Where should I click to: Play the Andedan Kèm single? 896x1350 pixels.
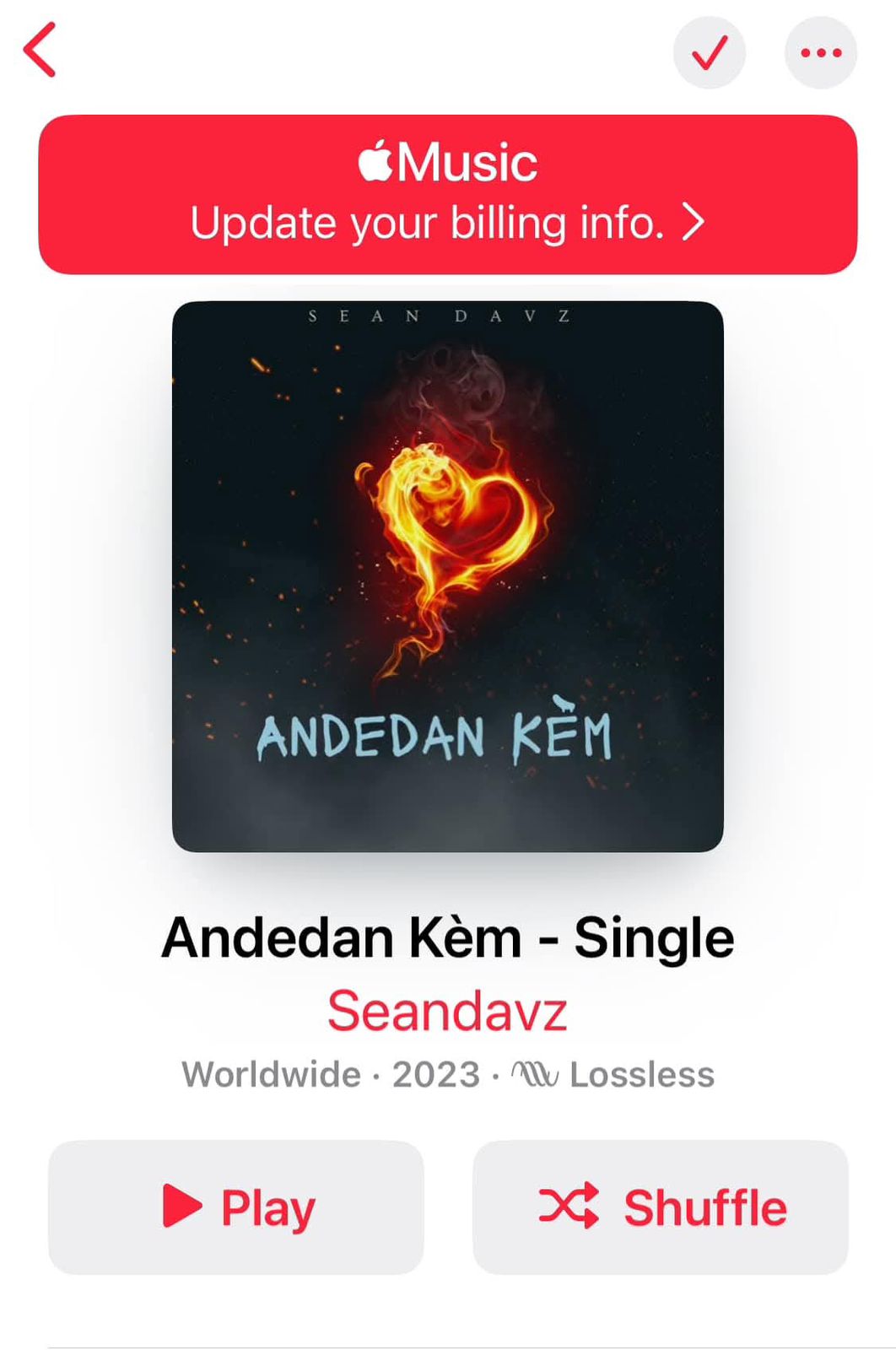[x=236, y=1207]
